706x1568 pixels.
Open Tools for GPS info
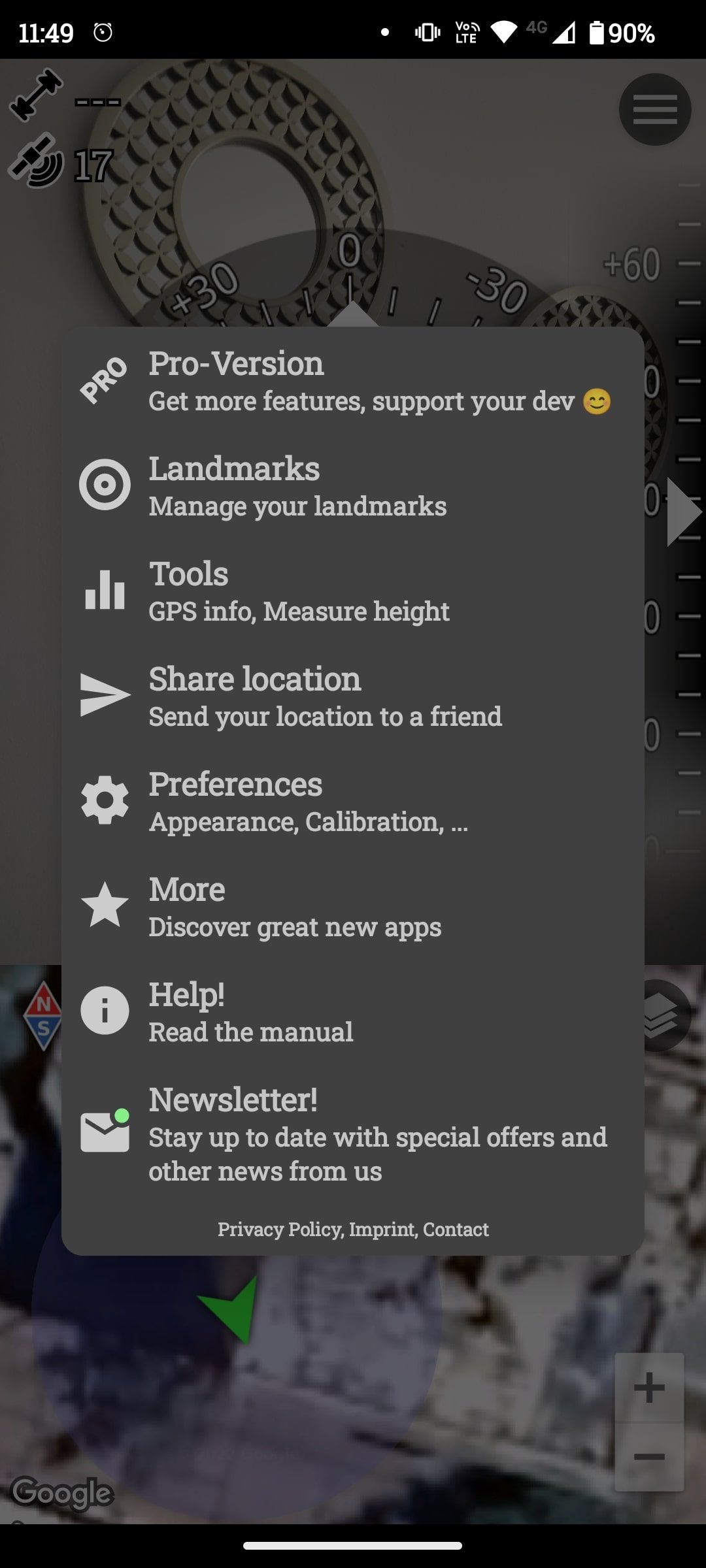pos(353,591)
